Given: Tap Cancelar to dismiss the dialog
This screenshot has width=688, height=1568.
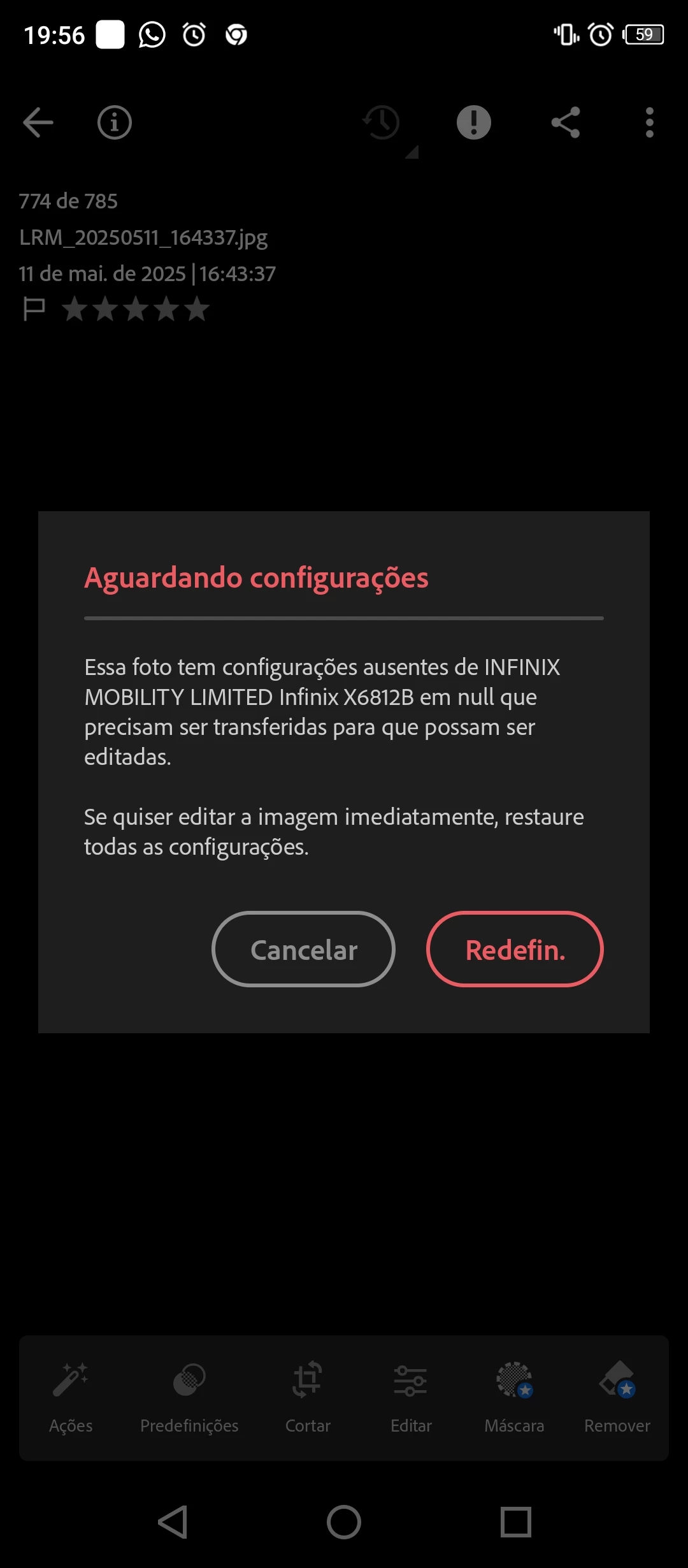Looking at the screenshot, I should click(x=303, y=950).
